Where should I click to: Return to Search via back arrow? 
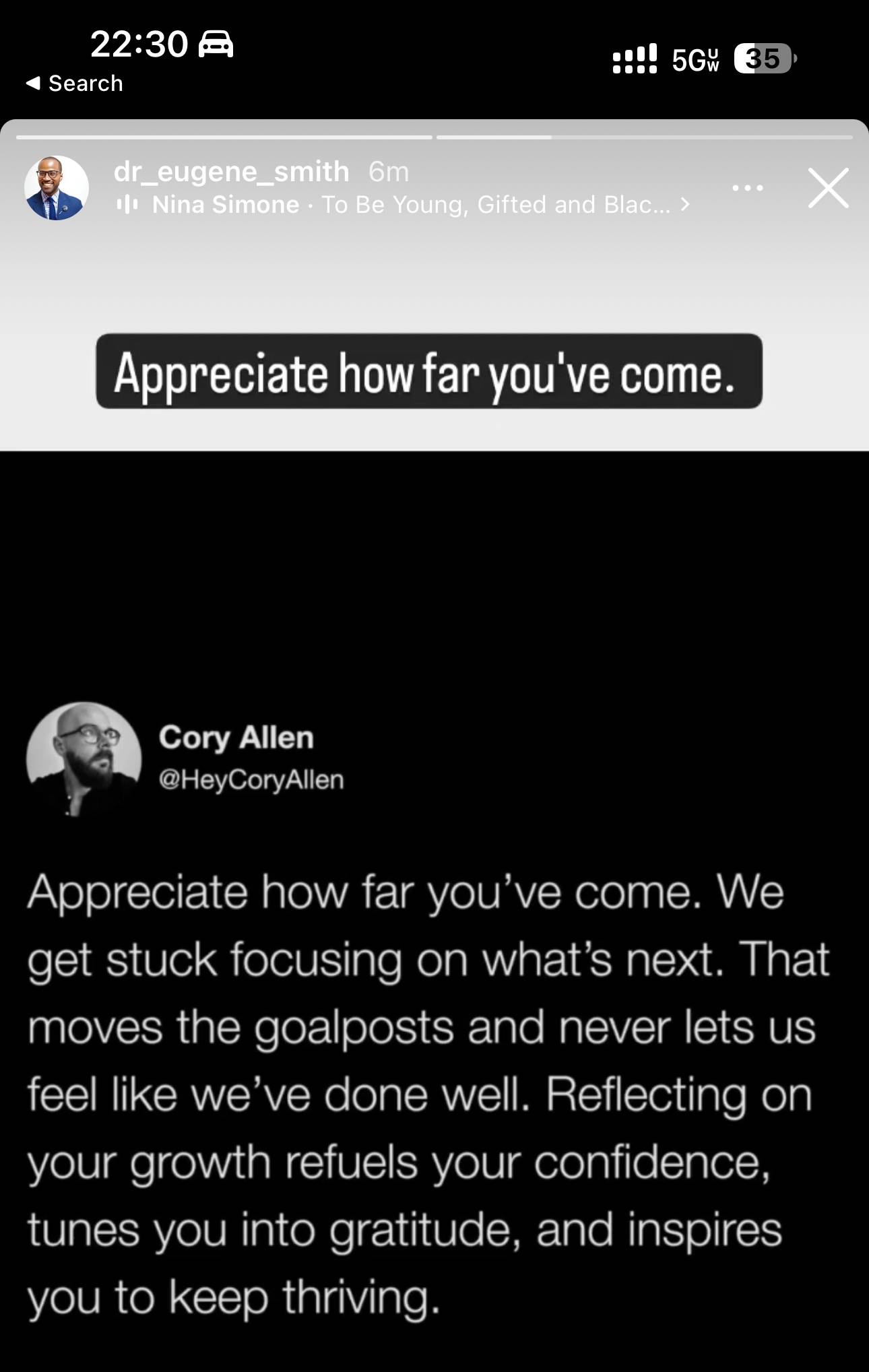(74, 84)
